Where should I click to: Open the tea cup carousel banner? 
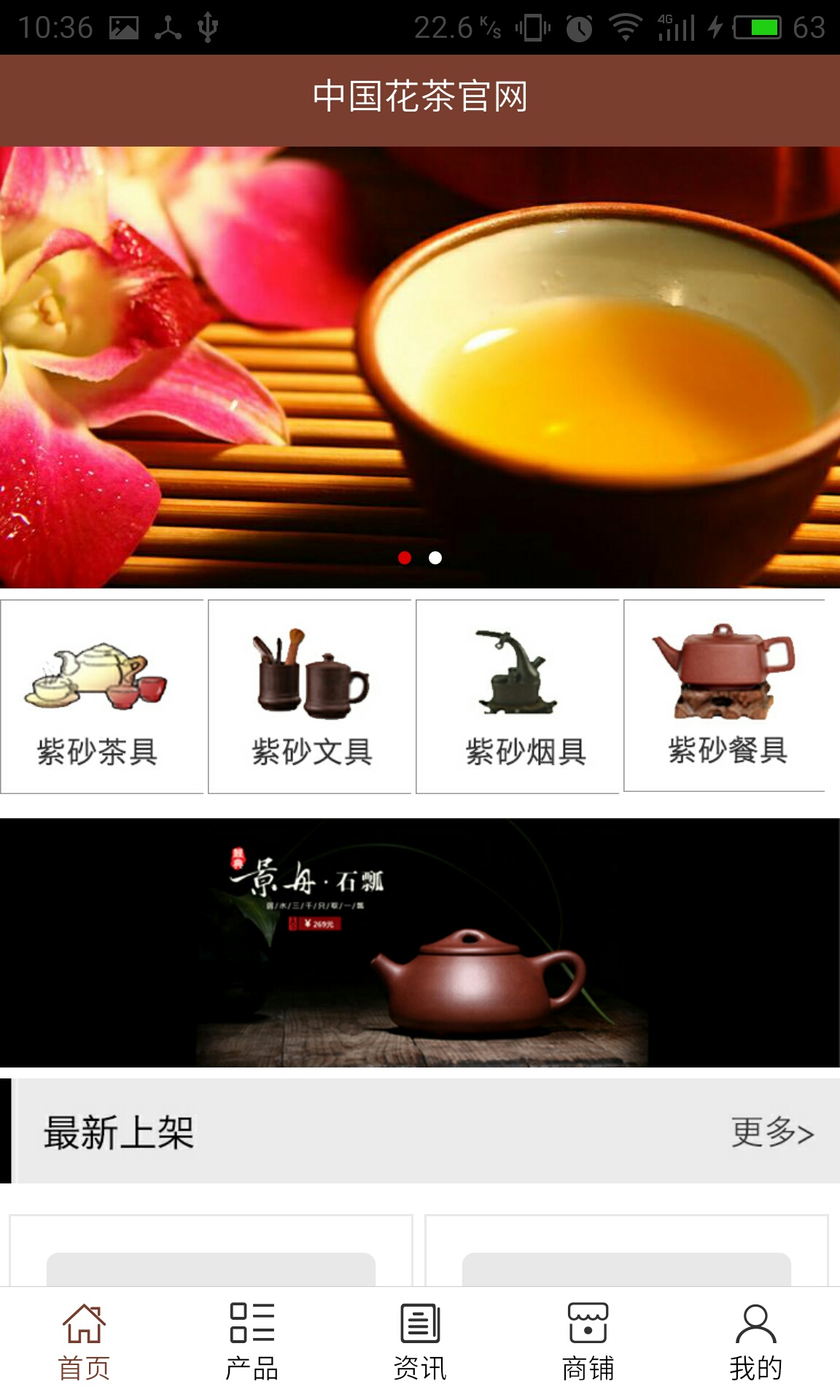(x=420, y=350)
